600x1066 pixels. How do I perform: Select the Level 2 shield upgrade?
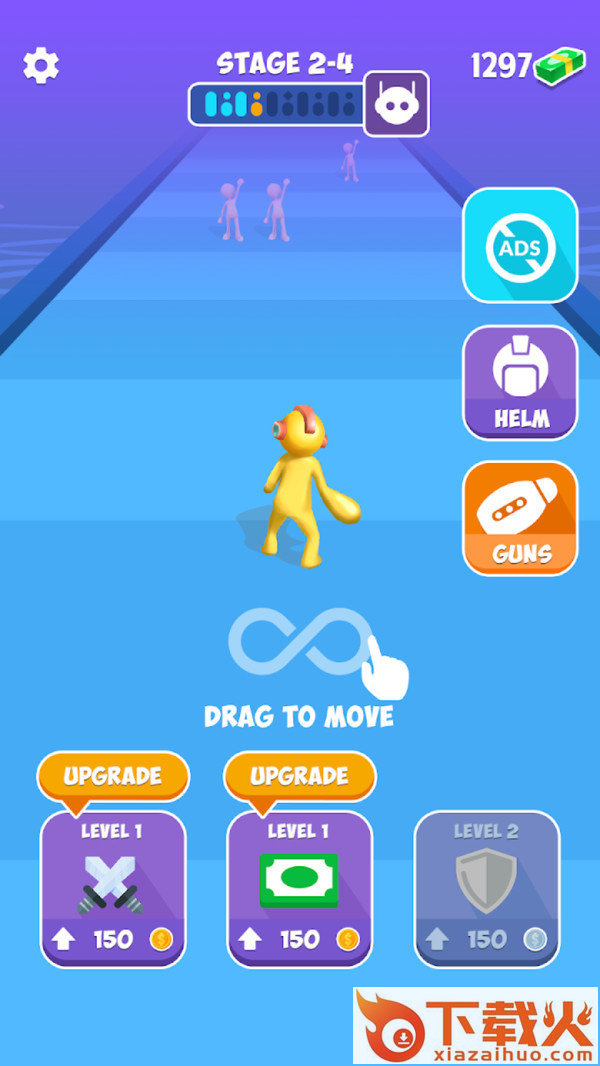click(x=487, y=888)
